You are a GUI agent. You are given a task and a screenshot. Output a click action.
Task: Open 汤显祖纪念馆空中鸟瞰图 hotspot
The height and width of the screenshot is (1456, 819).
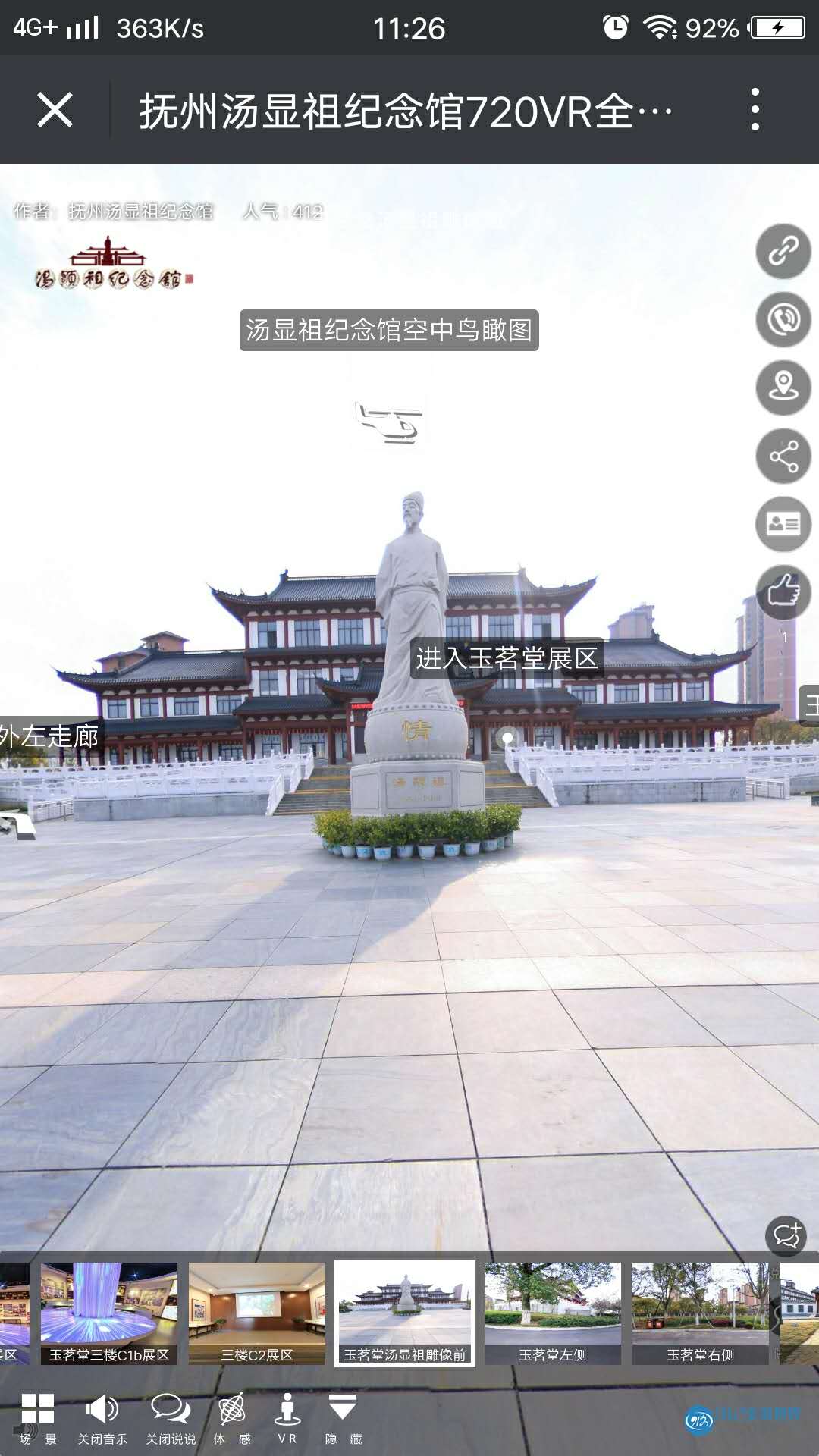(389, 330)
